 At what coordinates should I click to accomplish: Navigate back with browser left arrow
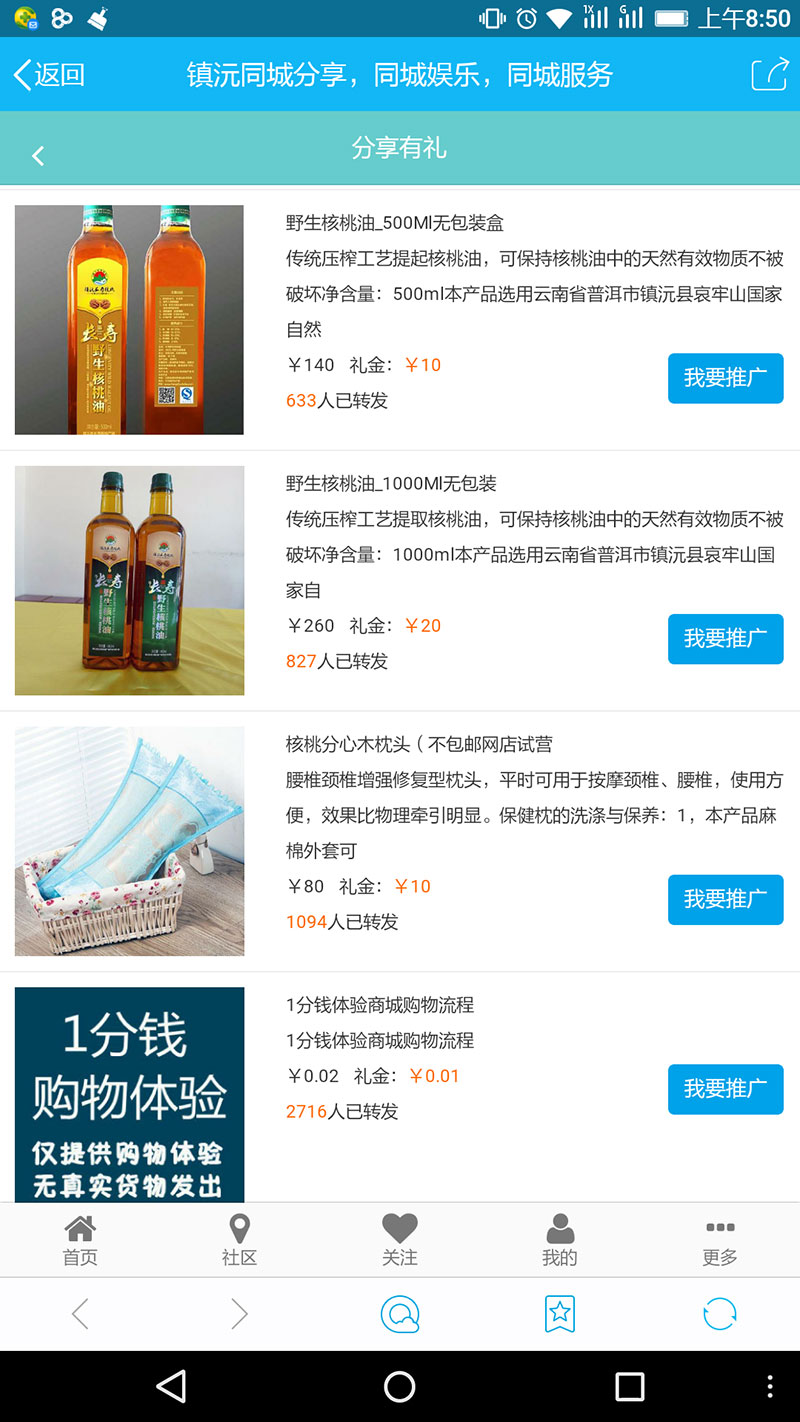click(x=80, y=1314)
